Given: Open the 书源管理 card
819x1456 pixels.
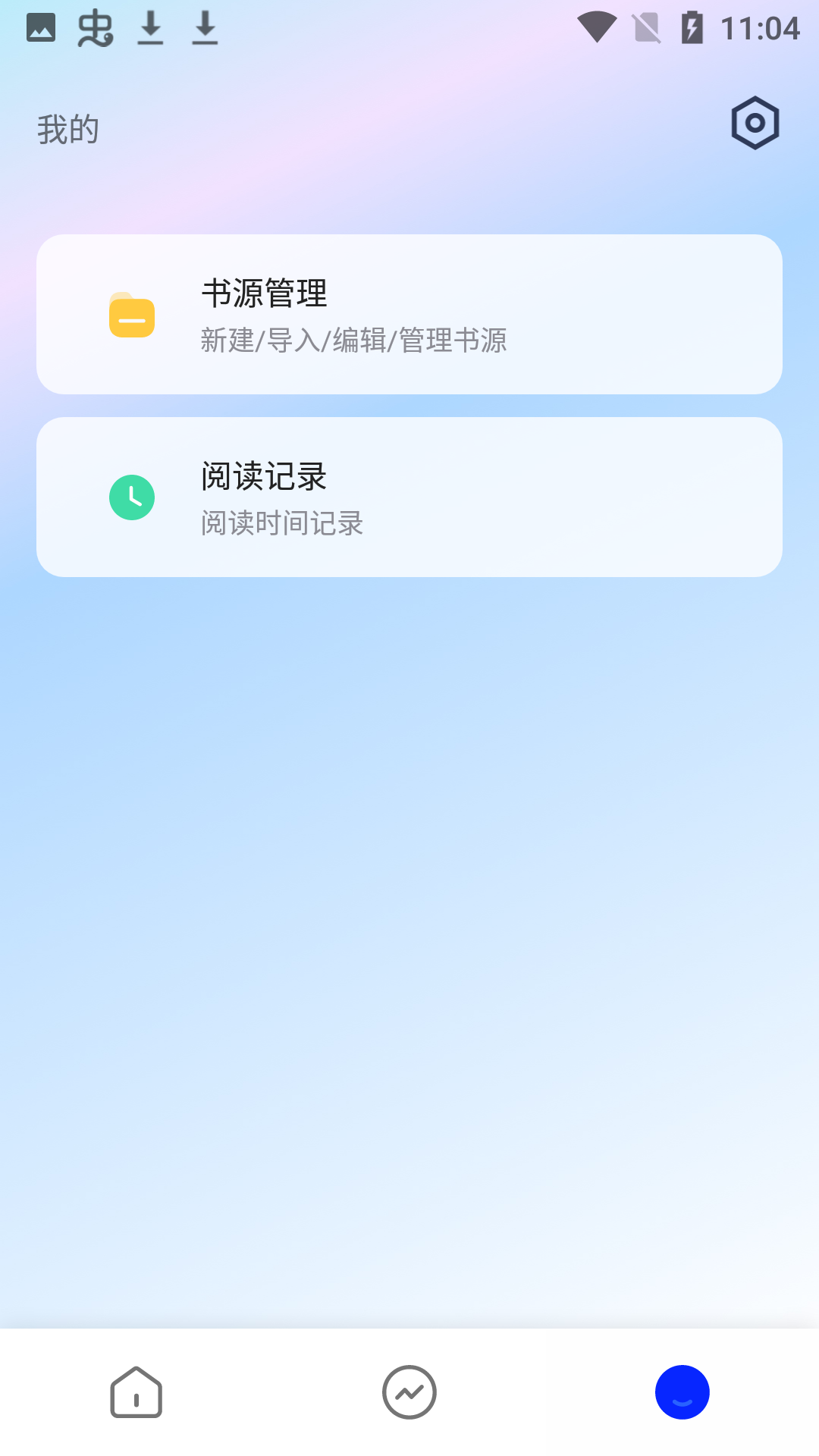Looking at the screenshot, I should pos(409,315).
